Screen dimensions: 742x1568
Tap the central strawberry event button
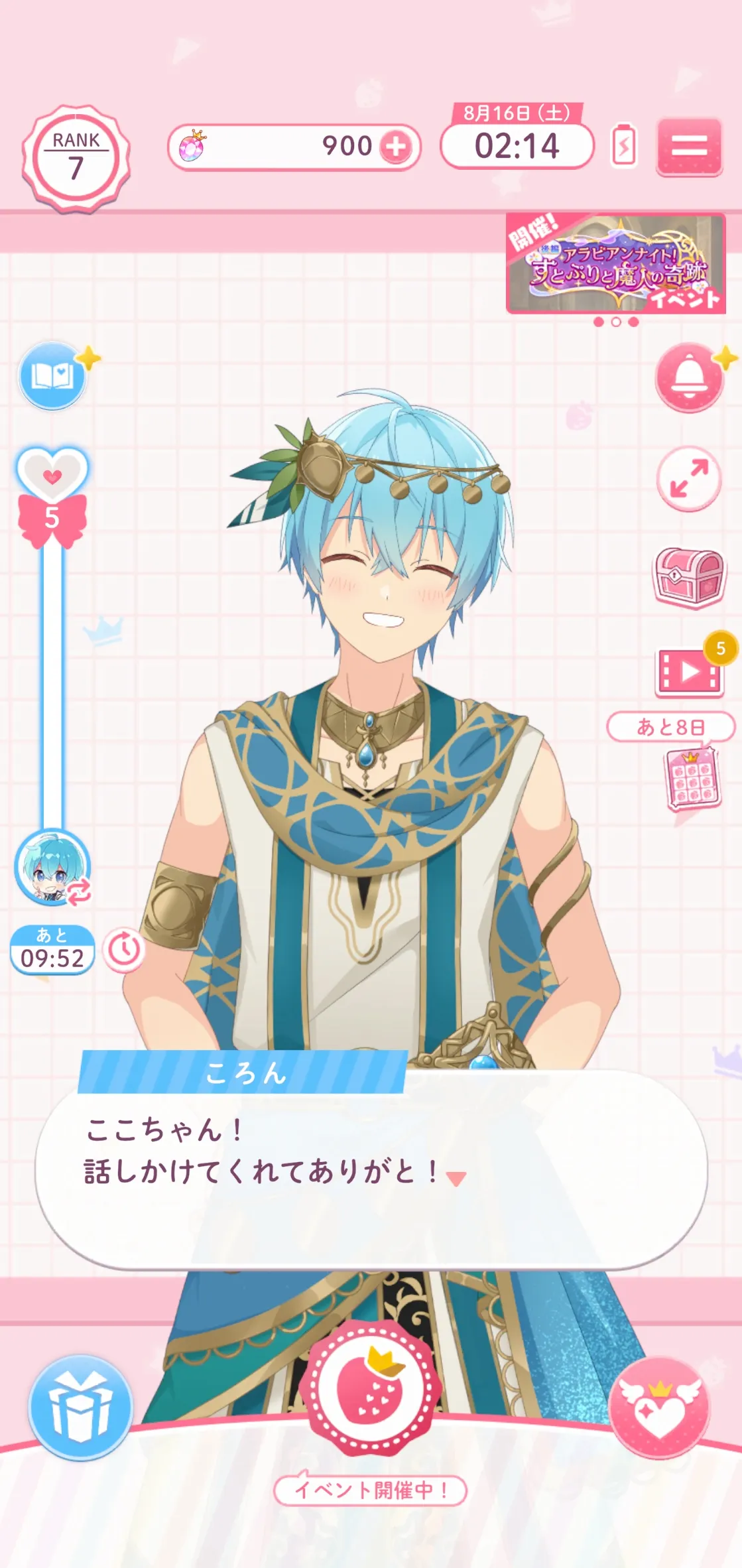[371, 1388]
